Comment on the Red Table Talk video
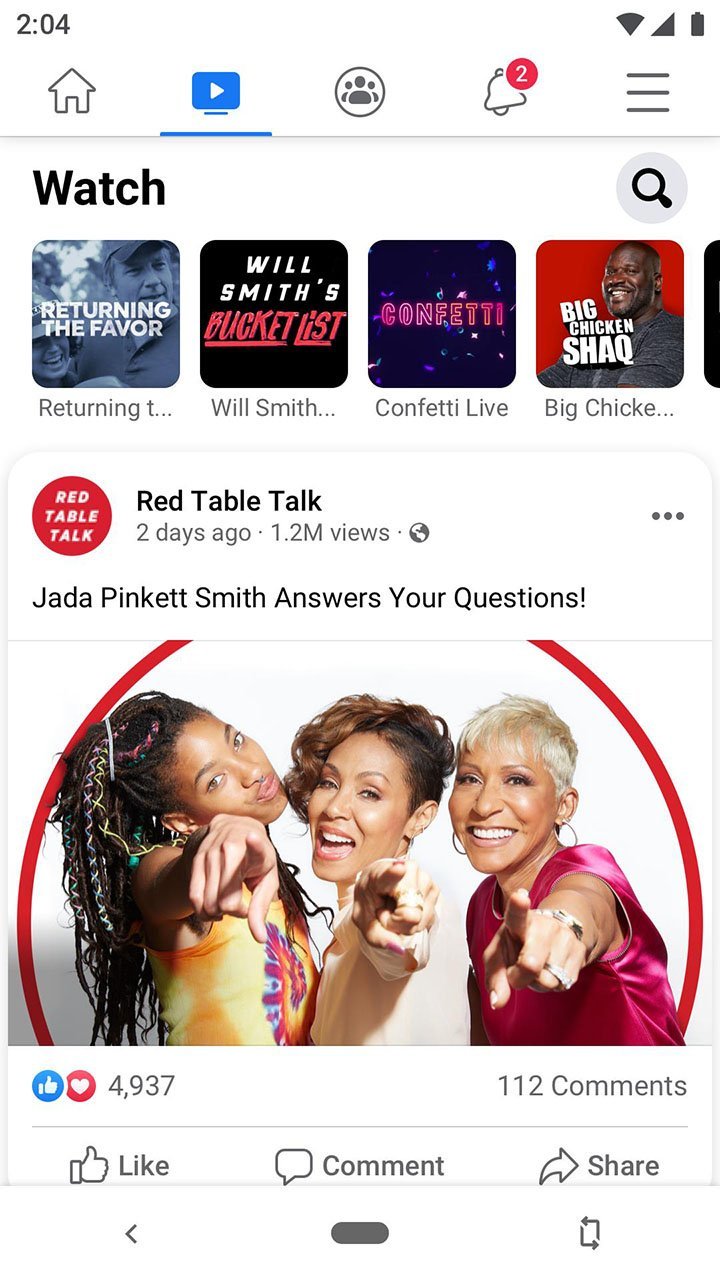Screen dimensions: 720x1280 [360, 1166]
